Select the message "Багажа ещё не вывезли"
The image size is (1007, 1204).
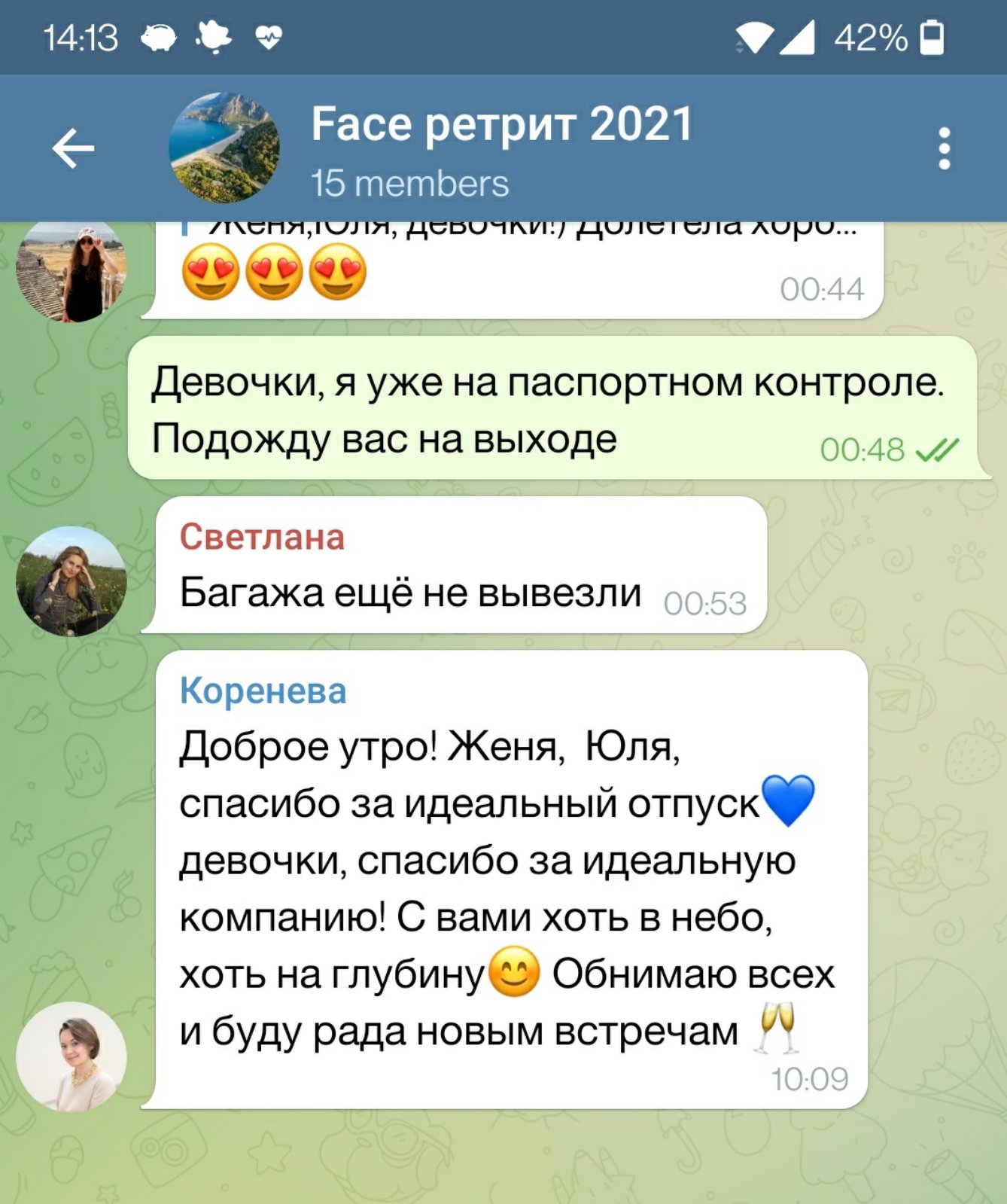tap(410, 593)
